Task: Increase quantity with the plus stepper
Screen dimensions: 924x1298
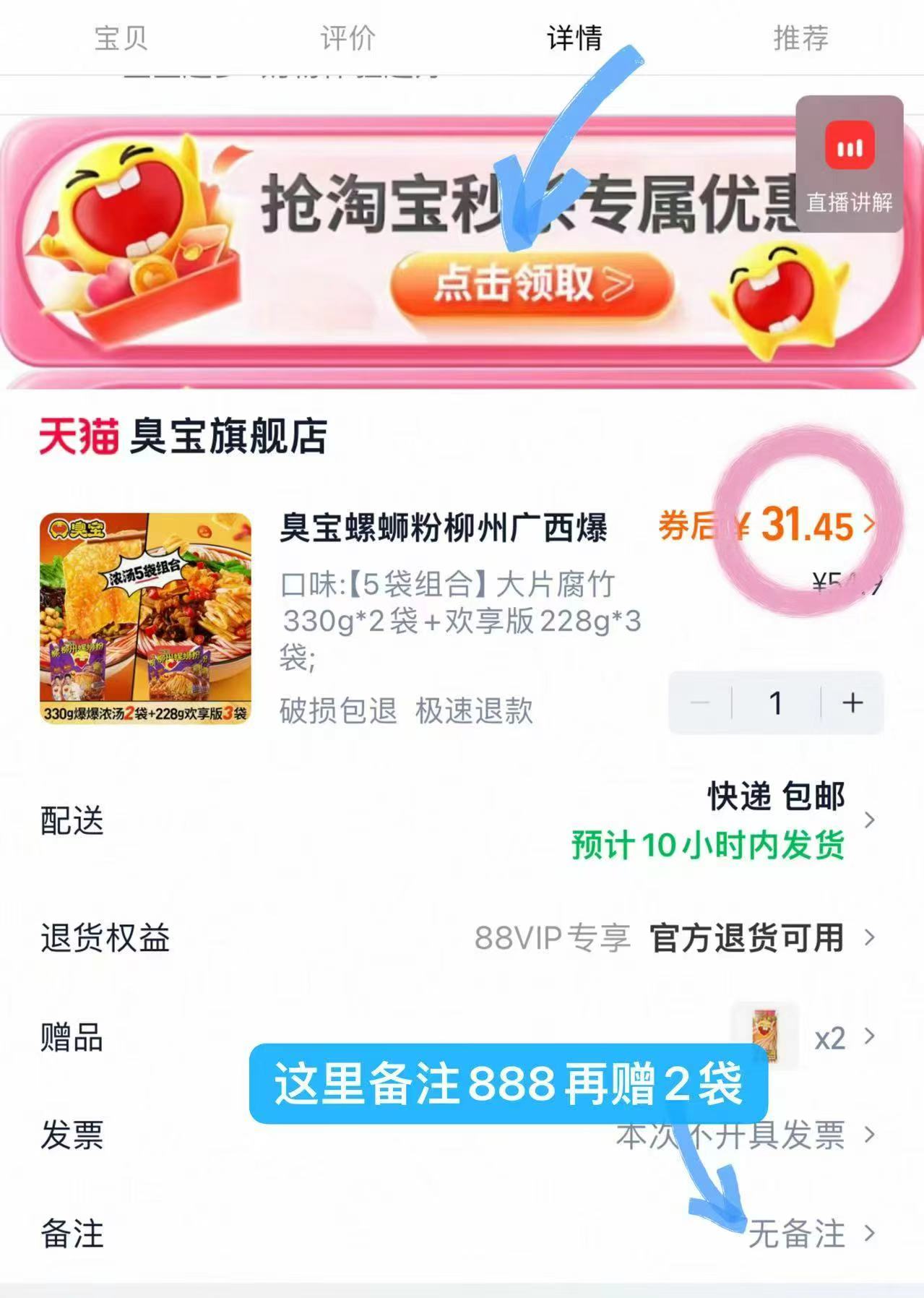Action: 852,701
